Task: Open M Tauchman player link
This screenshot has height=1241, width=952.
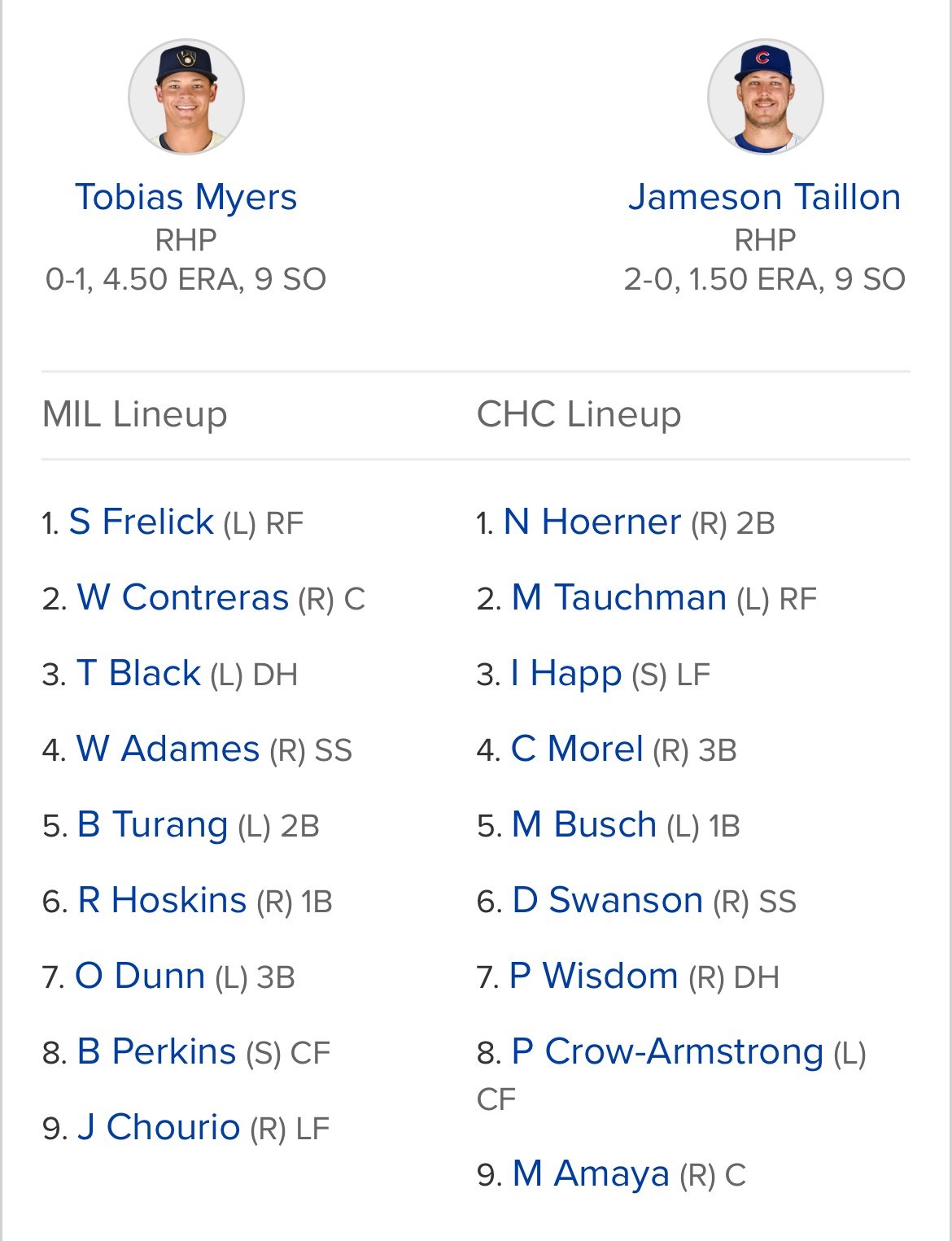Action: [618, 597]
